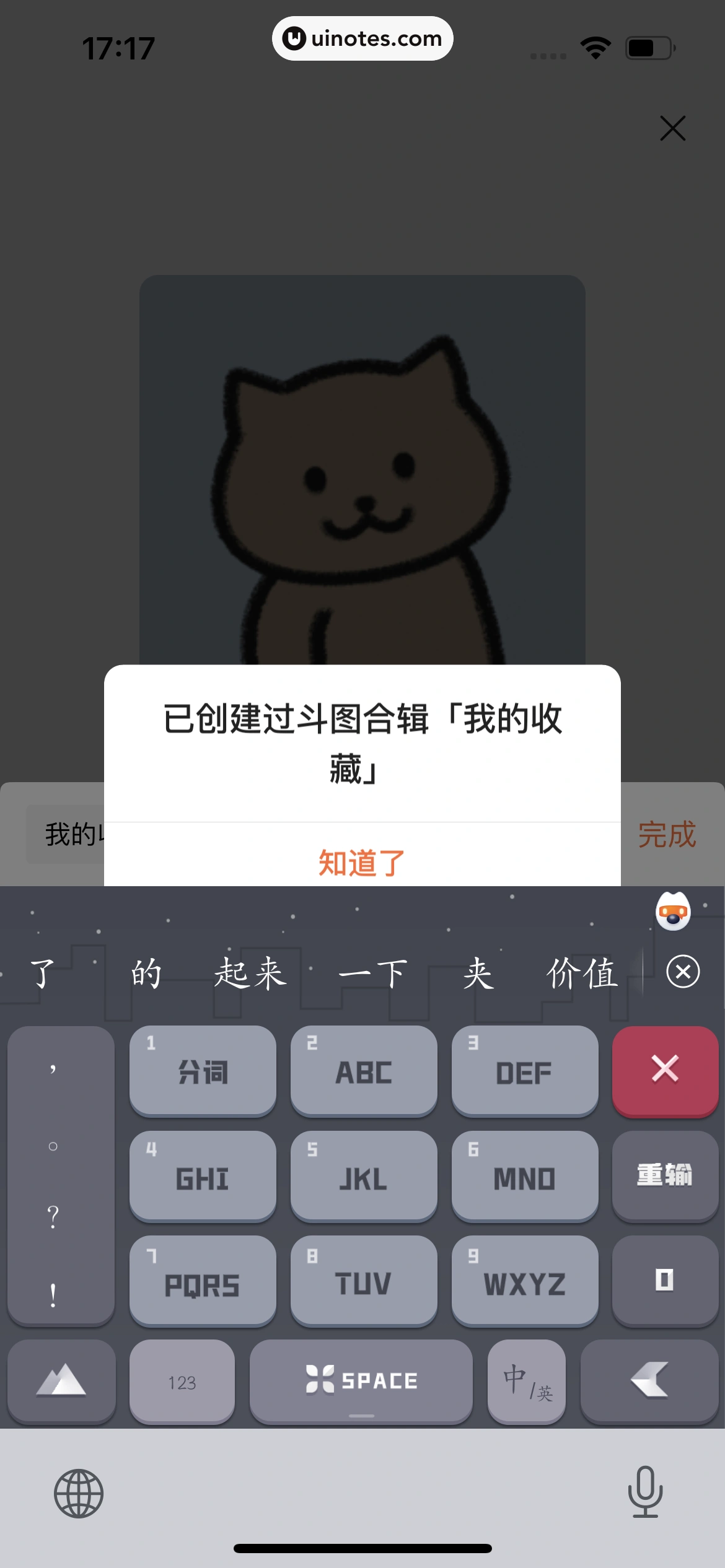This screenshot has height=1568, width=725.
Task: Pick the 一下 candidate
Action: (373, 973)
